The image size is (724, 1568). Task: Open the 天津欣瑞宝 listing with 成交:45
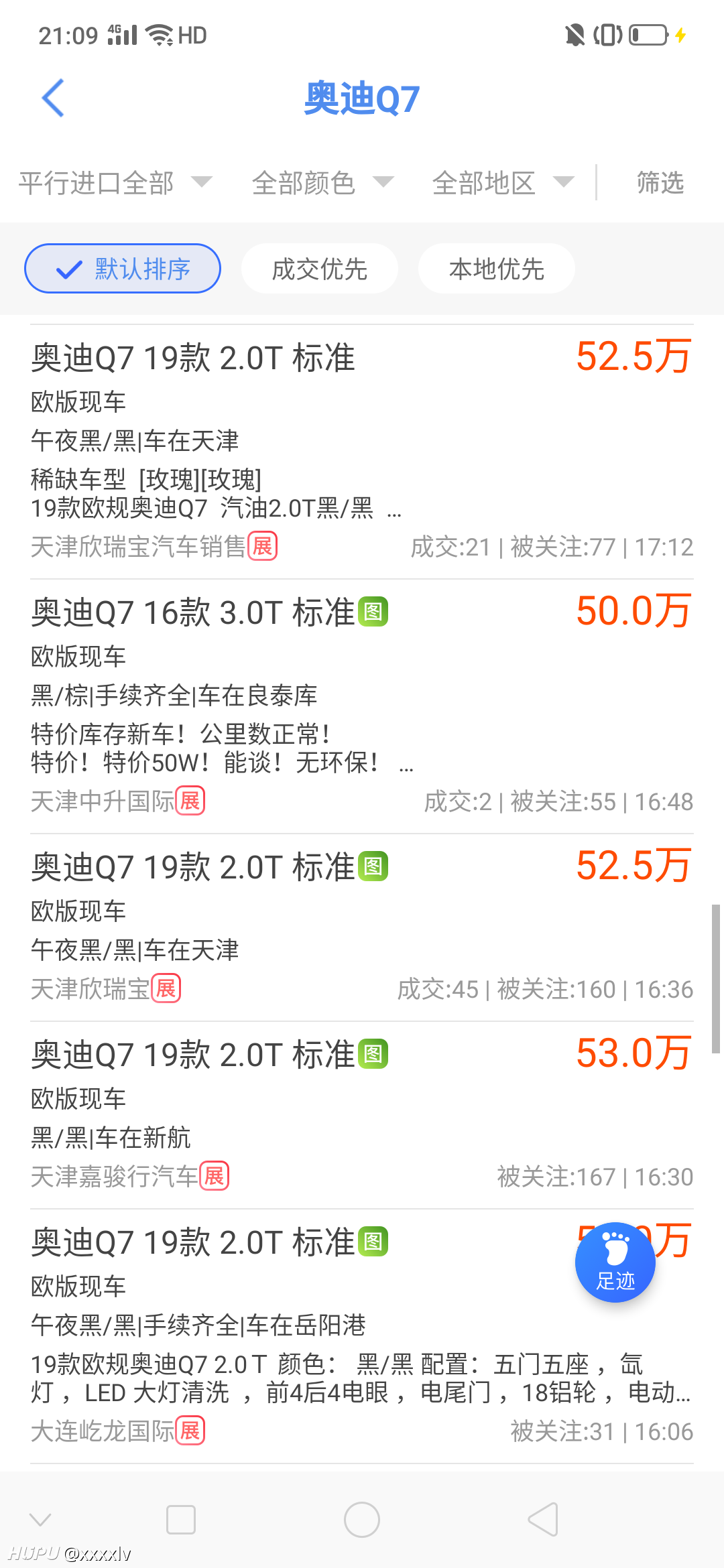pyautogui.click(x=362, y=927)
